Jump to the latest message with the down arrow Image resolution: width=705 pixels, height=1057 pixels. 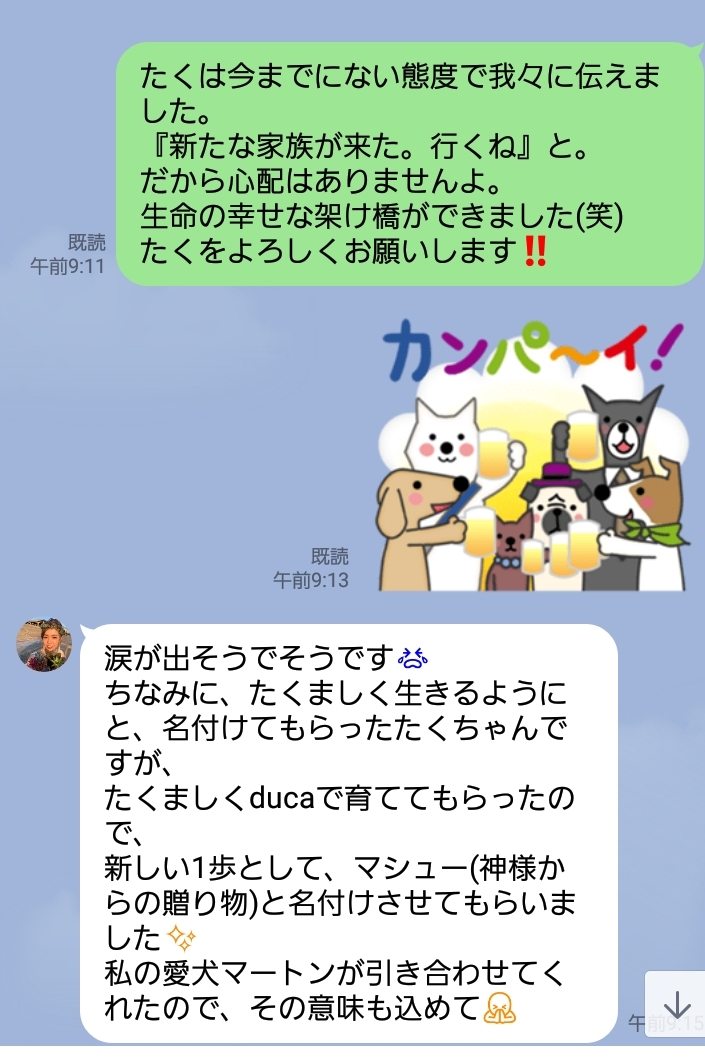[x=677, y=1005]
